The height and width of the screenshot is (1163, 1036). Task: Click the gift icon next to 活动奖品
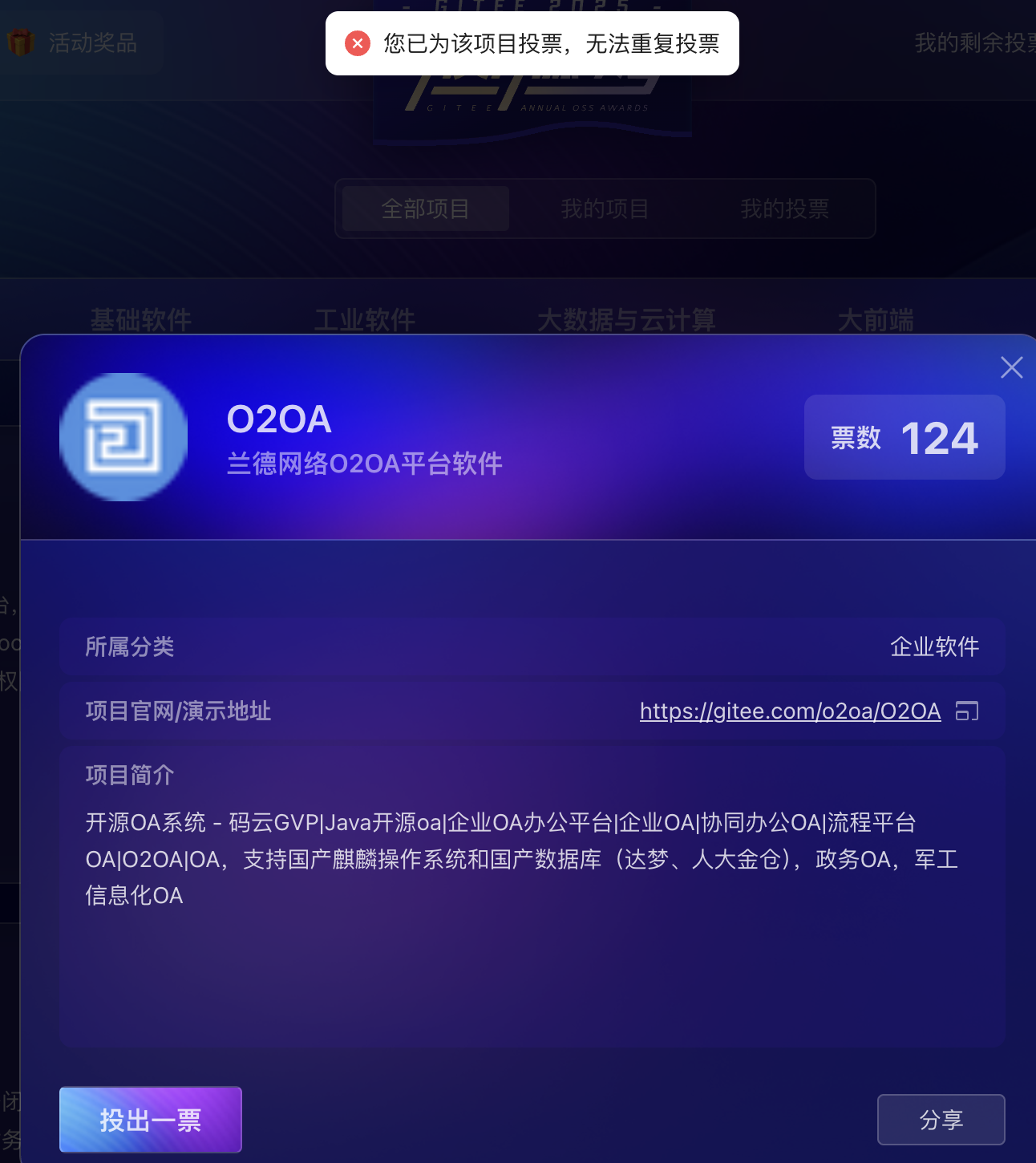coord(22,43)
